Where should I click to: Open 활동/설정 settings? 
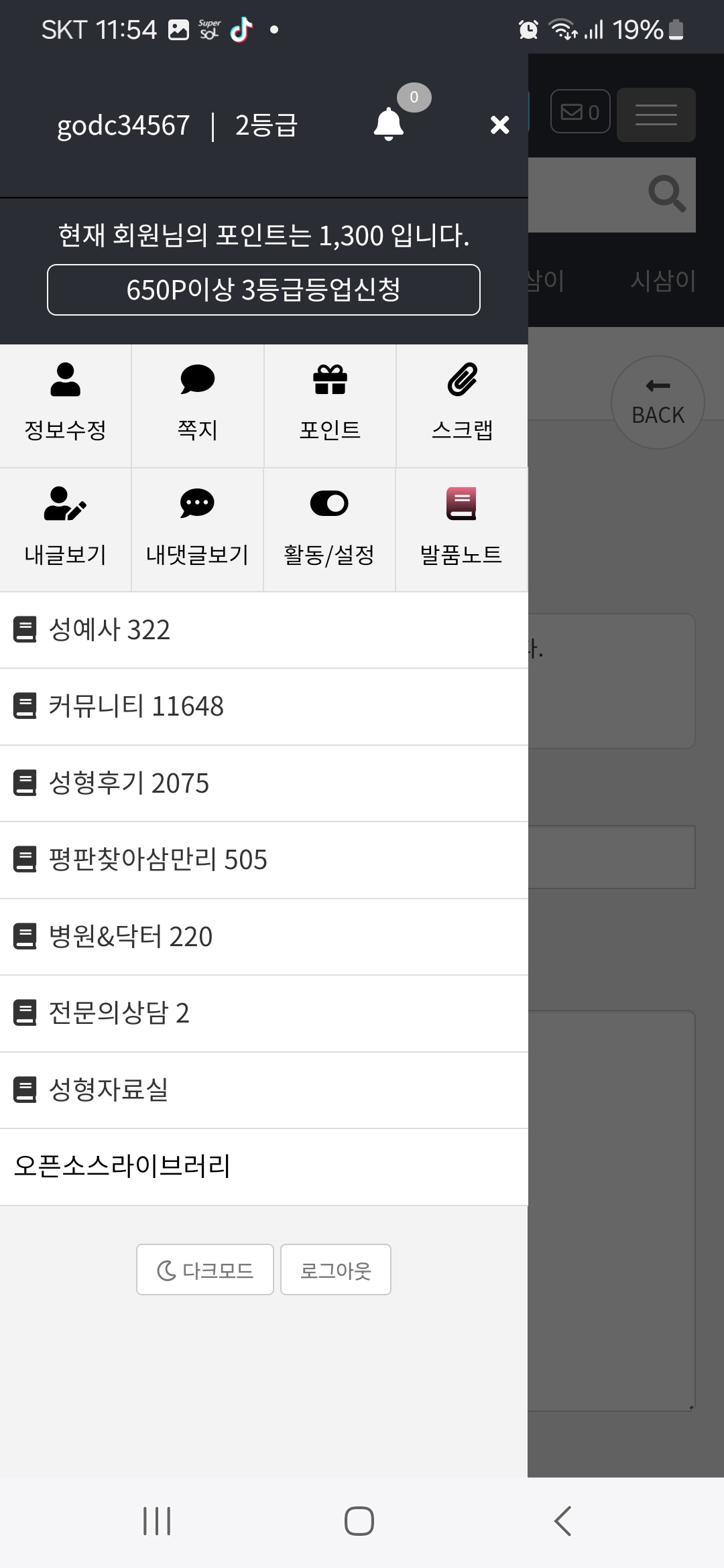coord(329,529)
